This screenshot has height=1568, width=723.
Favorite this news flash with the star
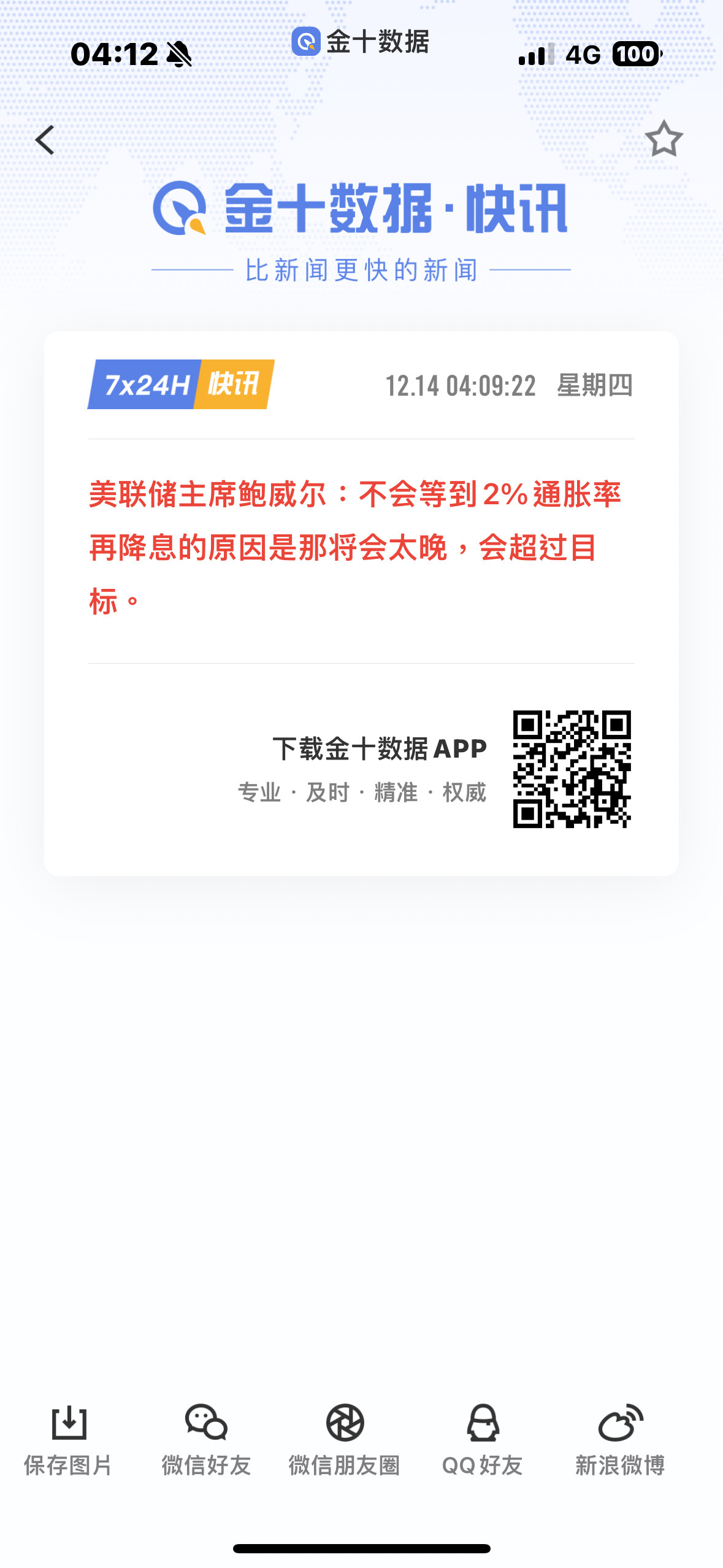pyautogui.click(x=664, y=139)
